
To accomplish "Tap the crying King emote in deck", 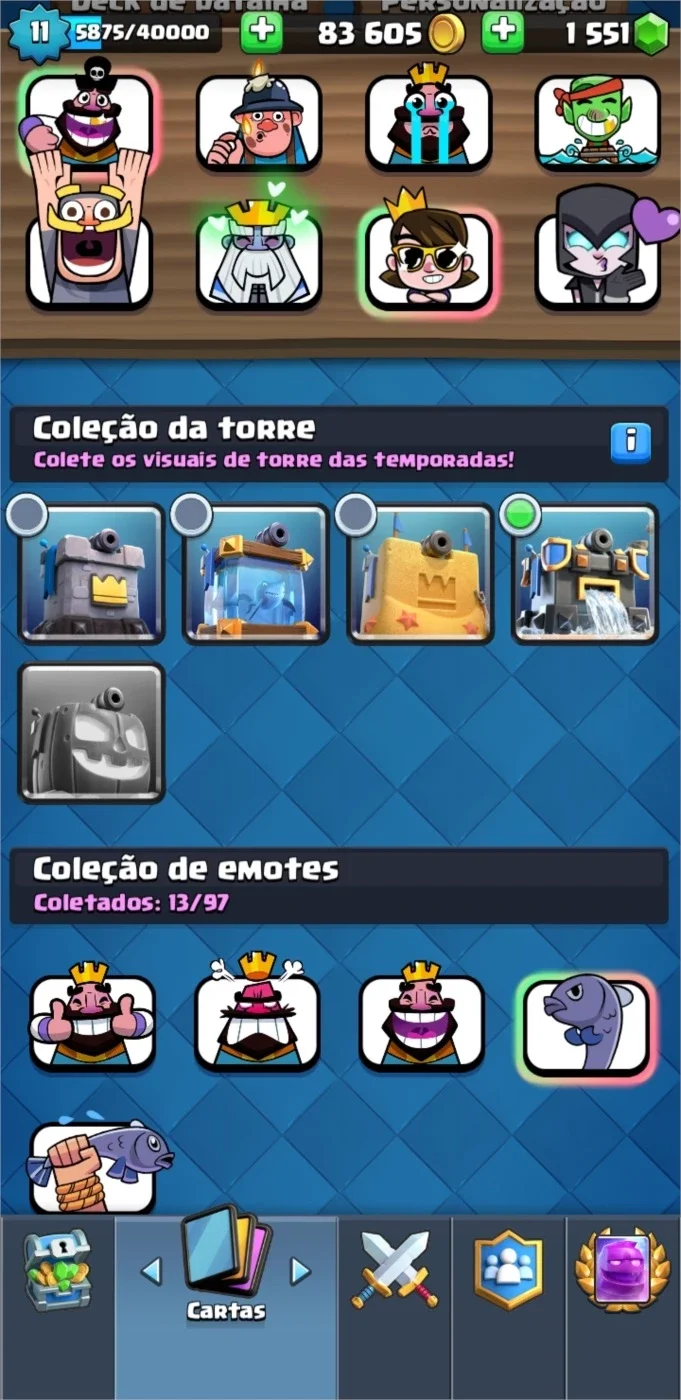I will coord(428,118).
